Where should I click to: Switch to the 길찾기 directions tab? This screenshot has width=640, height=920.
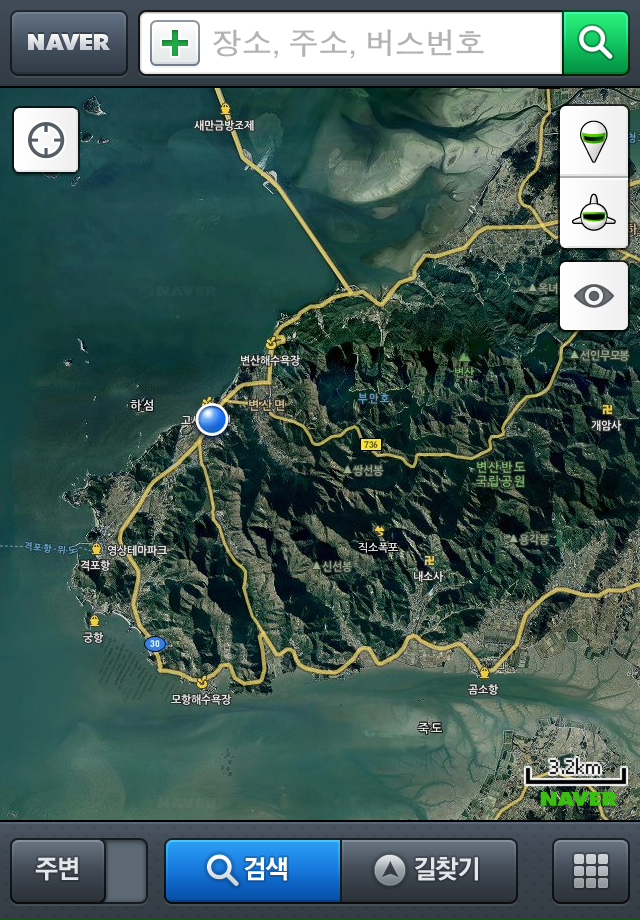(429, 870)
